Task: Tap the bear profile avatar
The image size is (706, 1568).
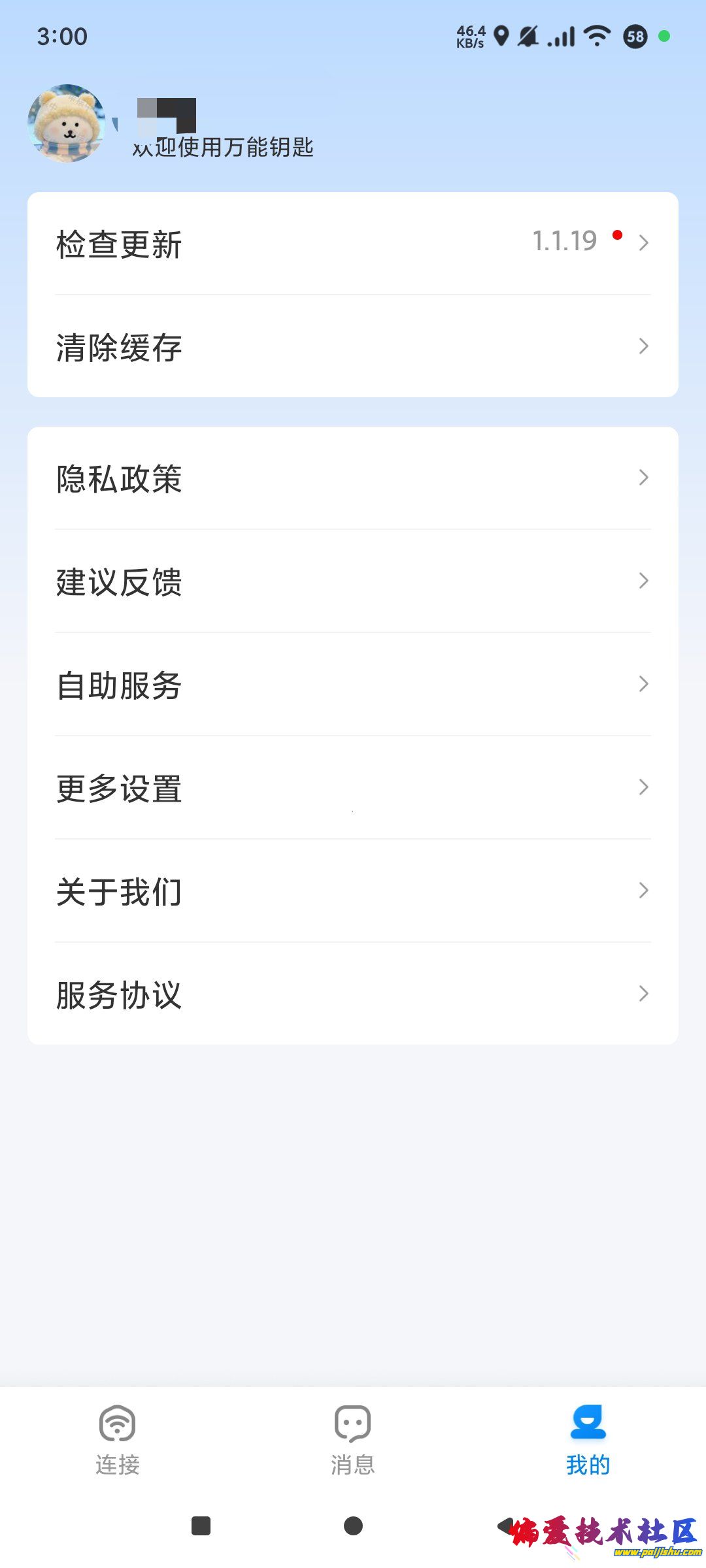Action: pyautogui.click(x=67, y=123)
